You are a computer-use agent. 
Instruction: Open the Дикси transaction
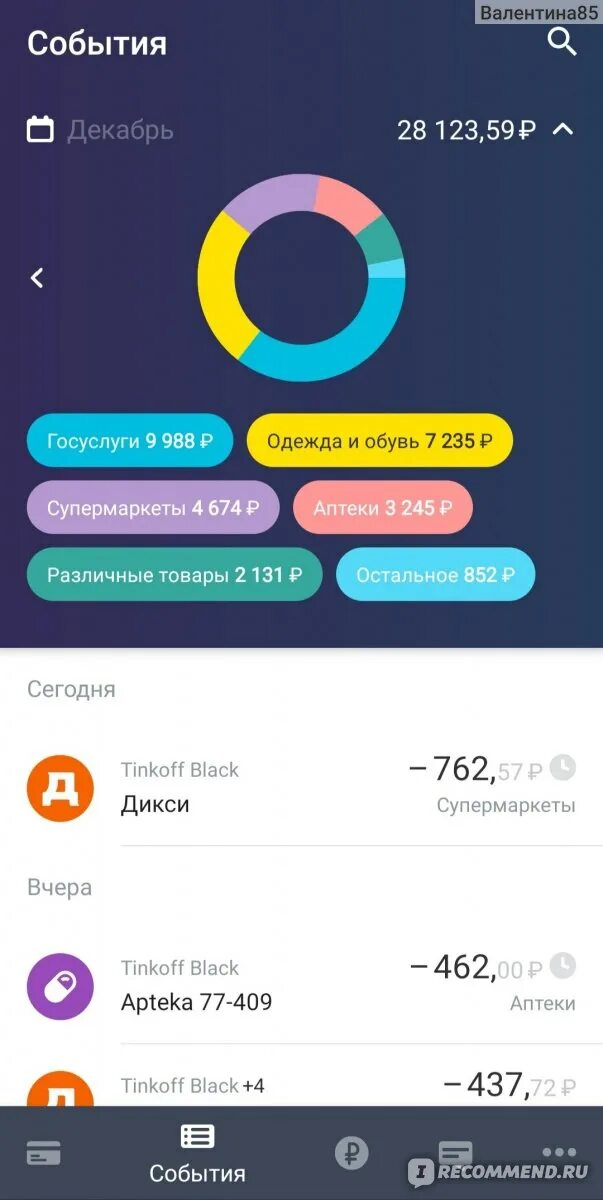tap(301, 787)
